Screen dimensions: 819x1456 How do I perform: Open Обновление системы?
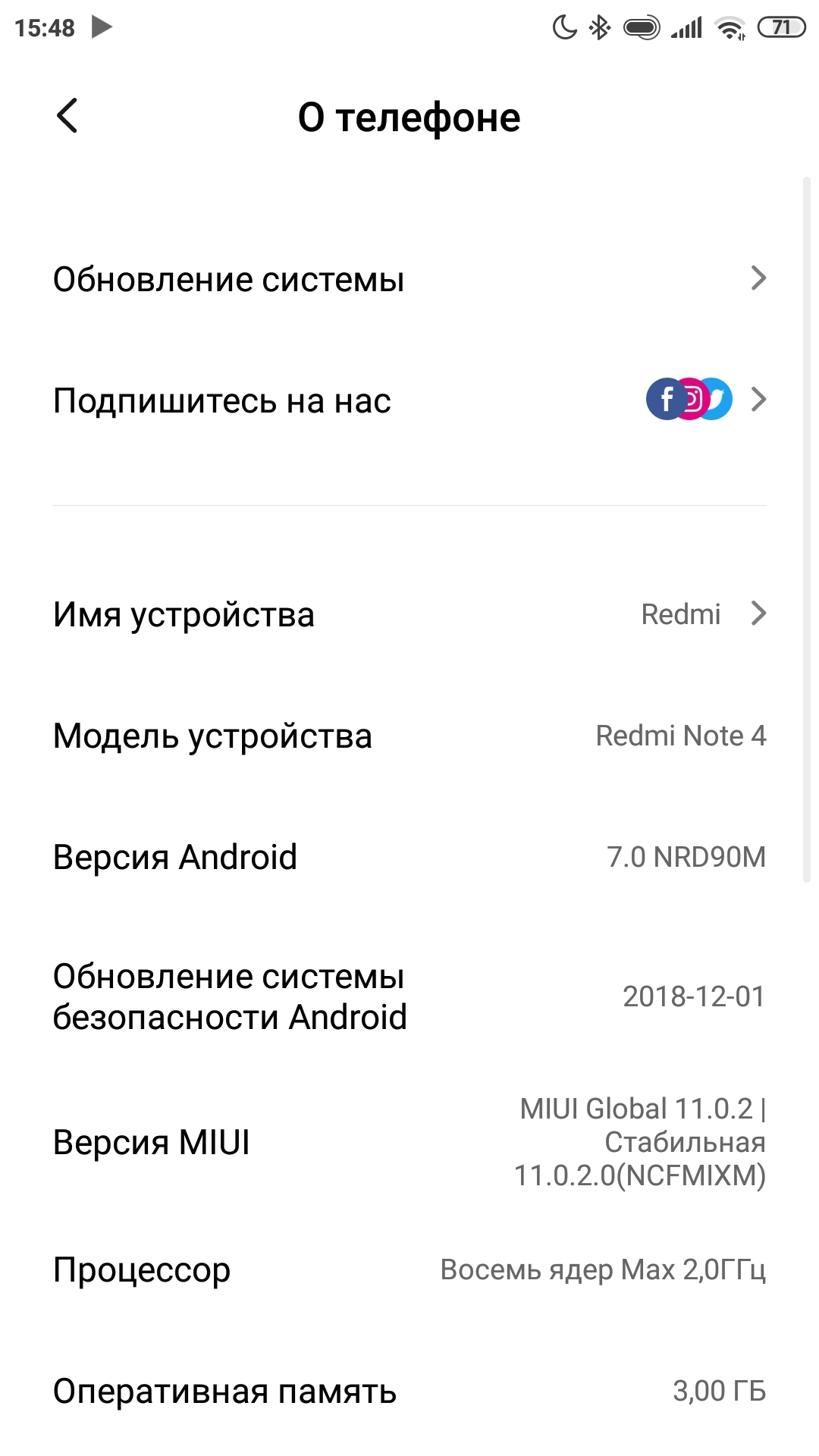(x=409, y=279)
